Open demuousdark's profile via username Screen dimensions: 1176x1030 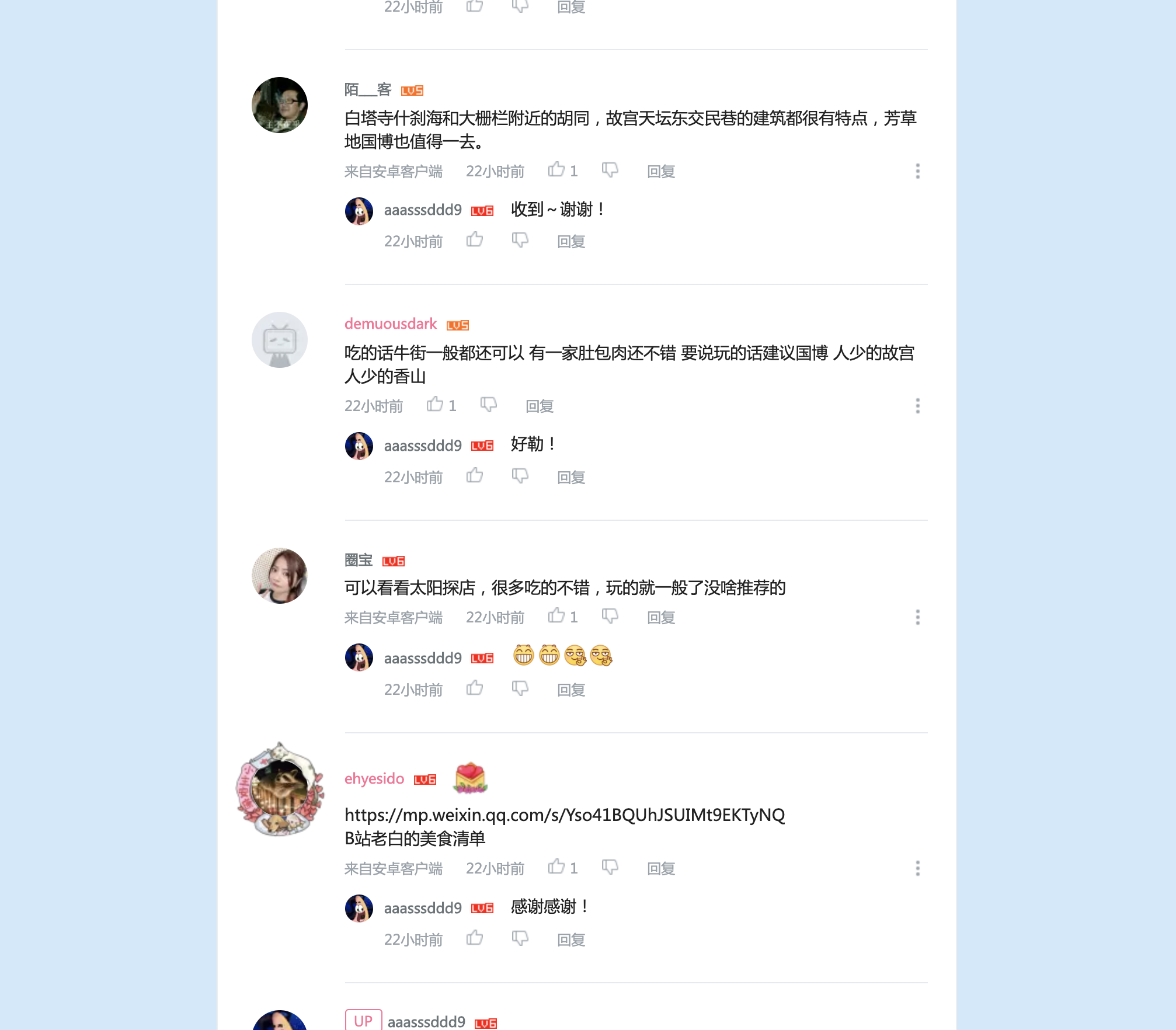pos(390,323)
